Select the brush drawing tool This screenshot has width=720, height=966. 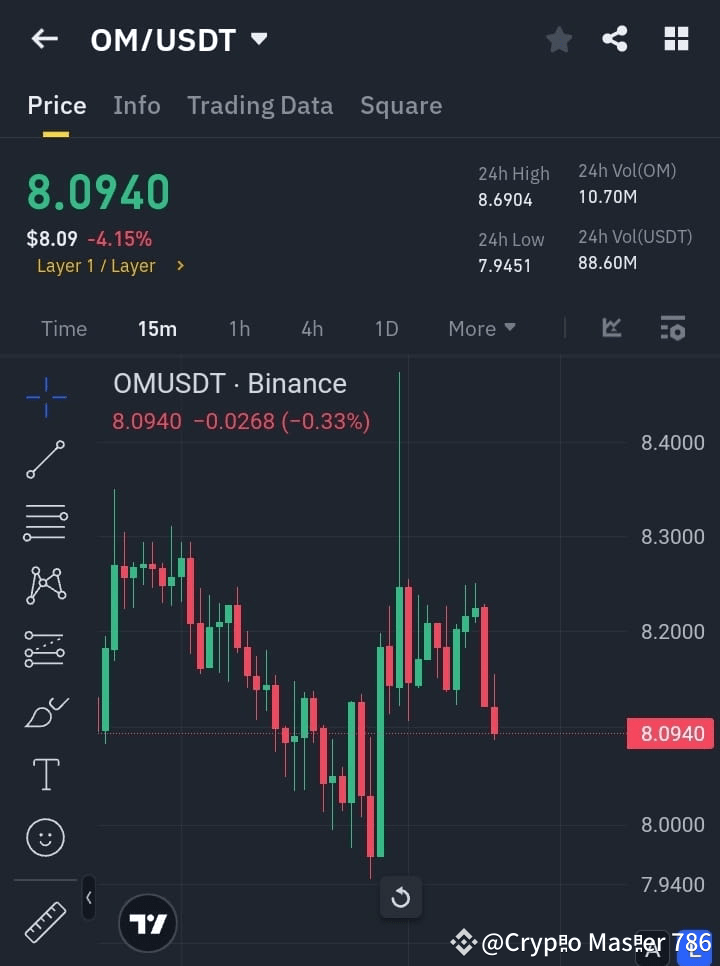coord(45,711)
